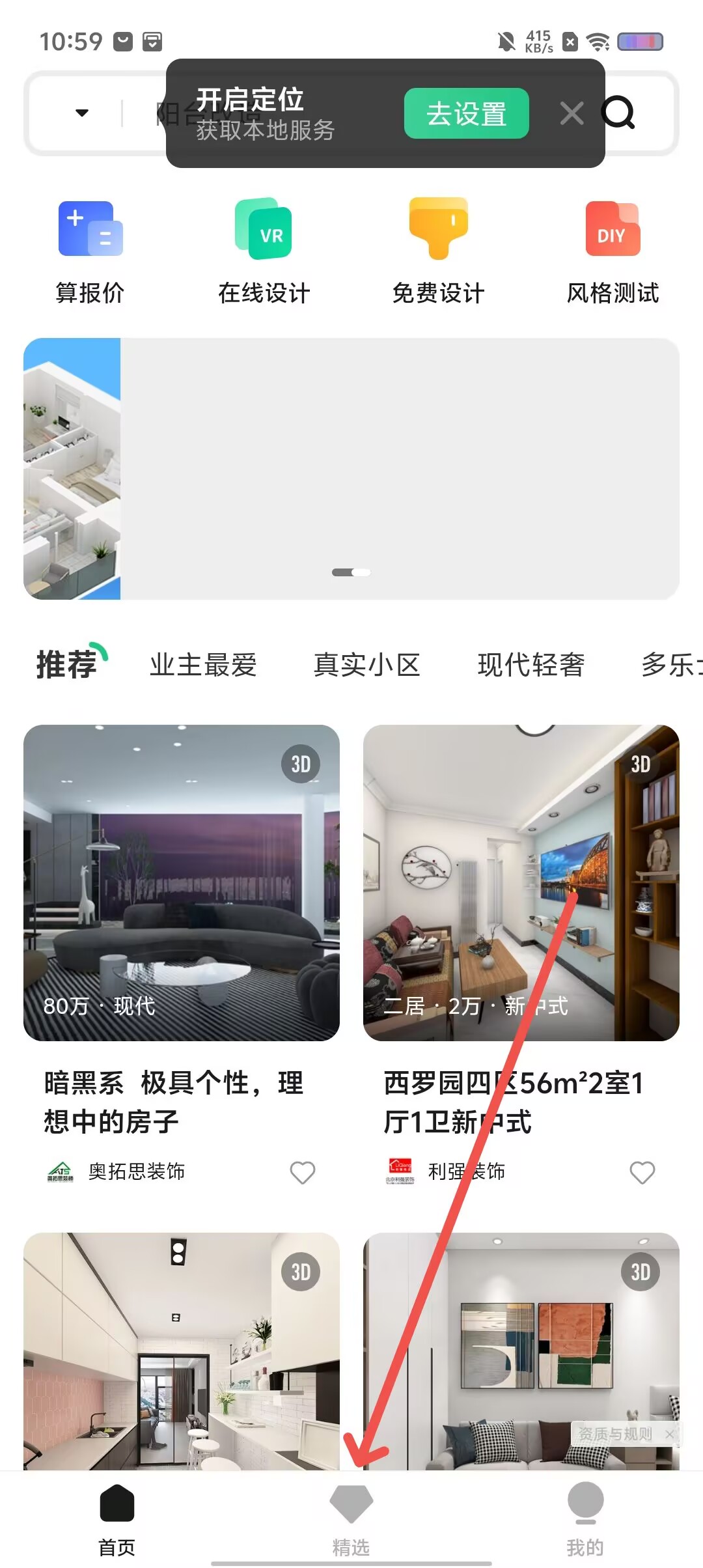Tap 去设置 to enable location

point(466,114)
